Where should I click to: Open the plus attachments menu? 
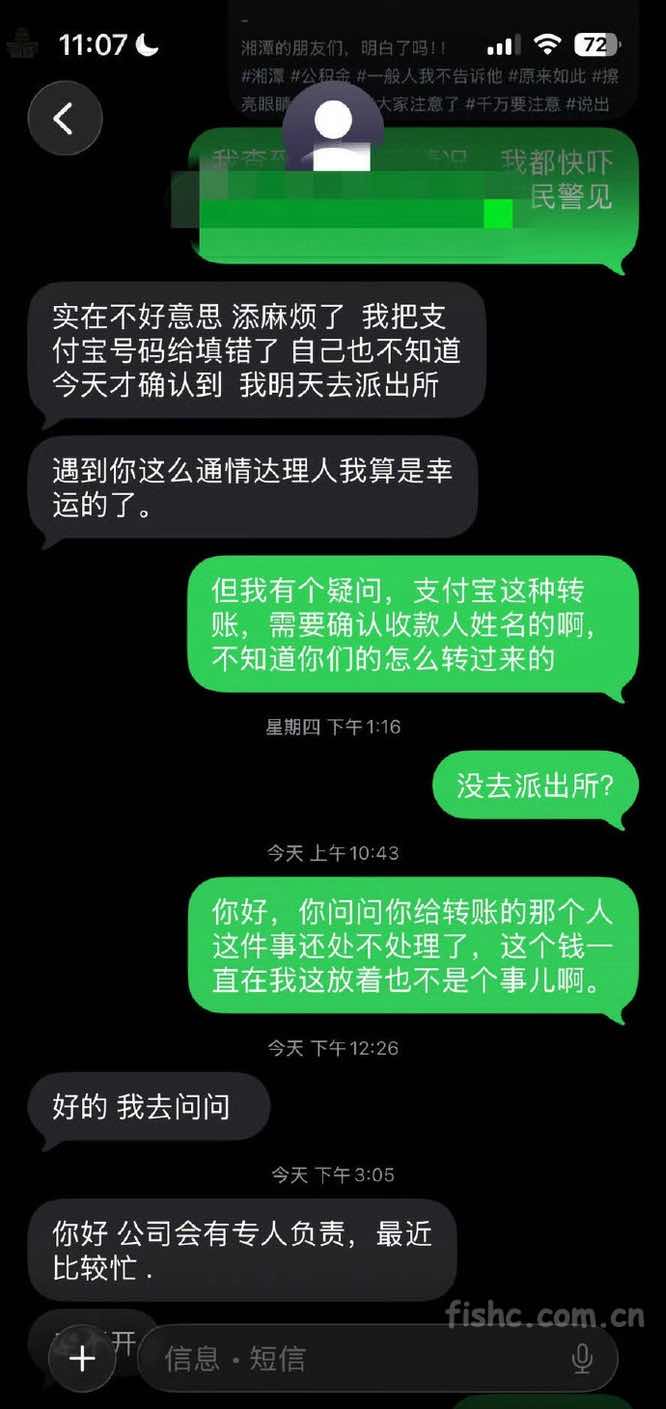click(x=81, y=1358)
